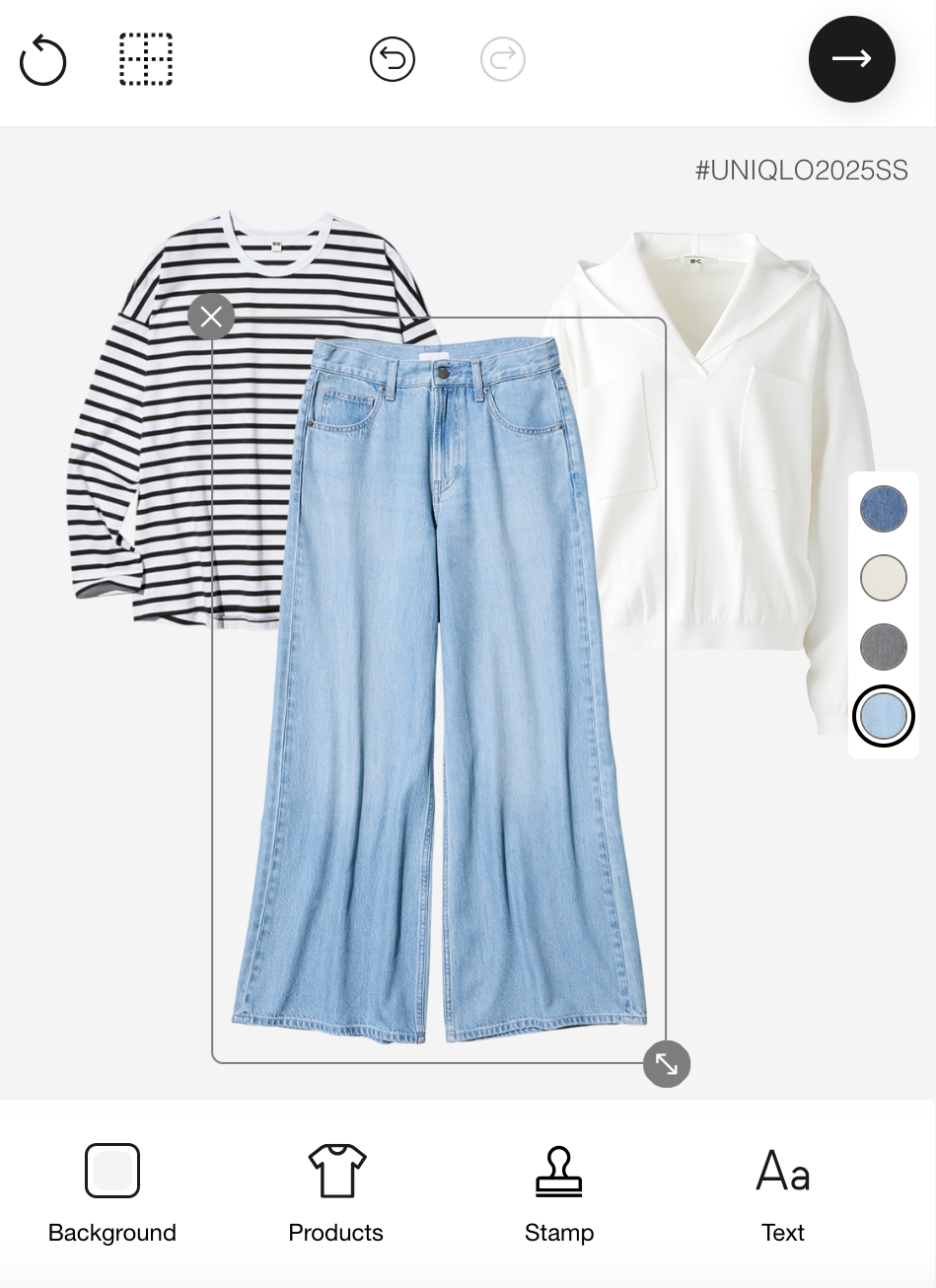This screenshot has height=1288, width=936.
Task: Choose the cream off-white color swatch
Action: click(883, 578)
